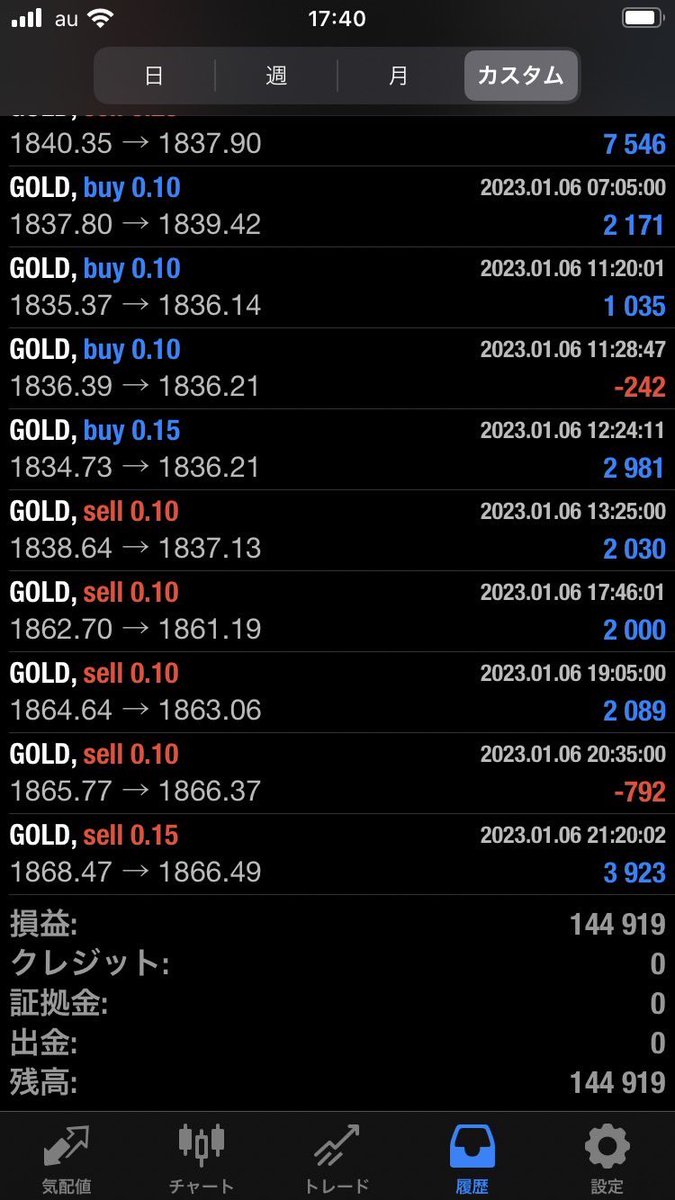Open the losing sell trade at 20:35:00
The width and height of the screenshot is (675, 1200).
[337, 773]
